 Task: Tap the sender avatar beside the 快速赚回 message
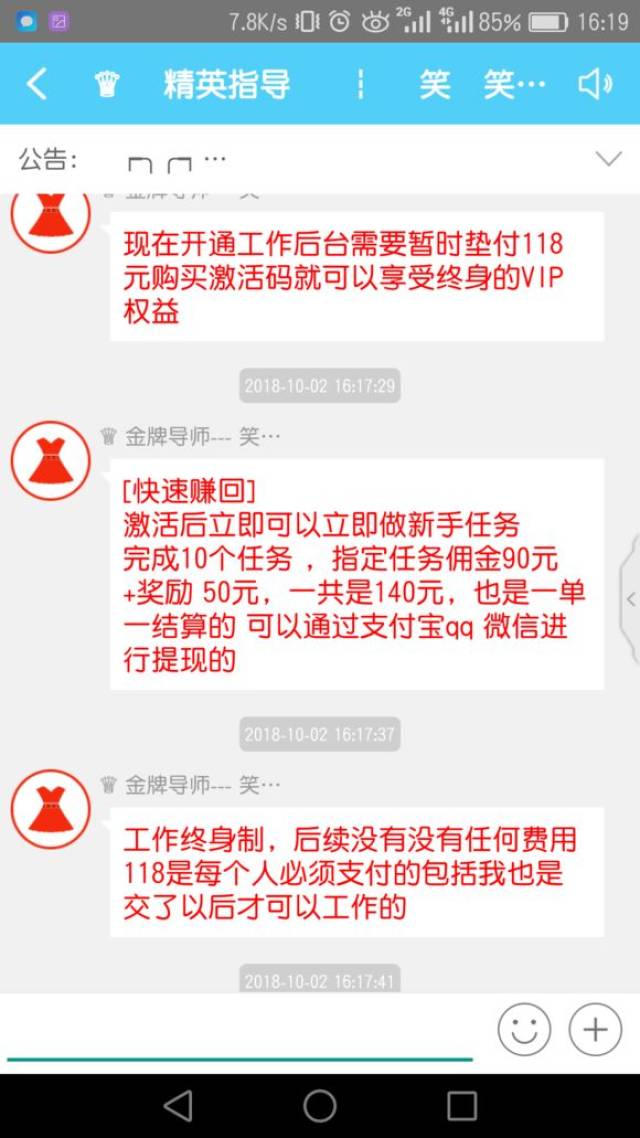click(50, 461)
